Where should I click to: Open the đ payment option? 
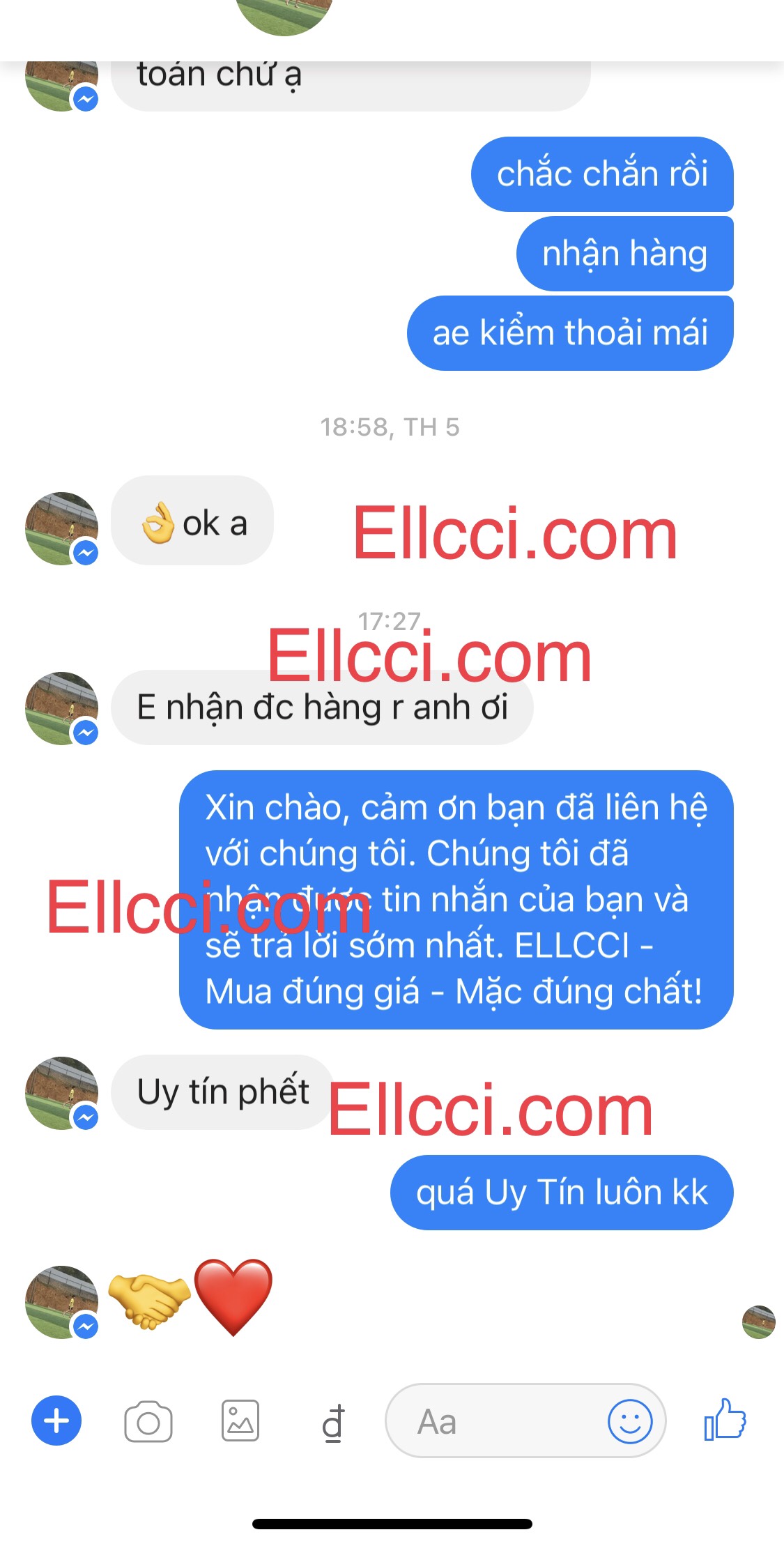pos(333,1422)
